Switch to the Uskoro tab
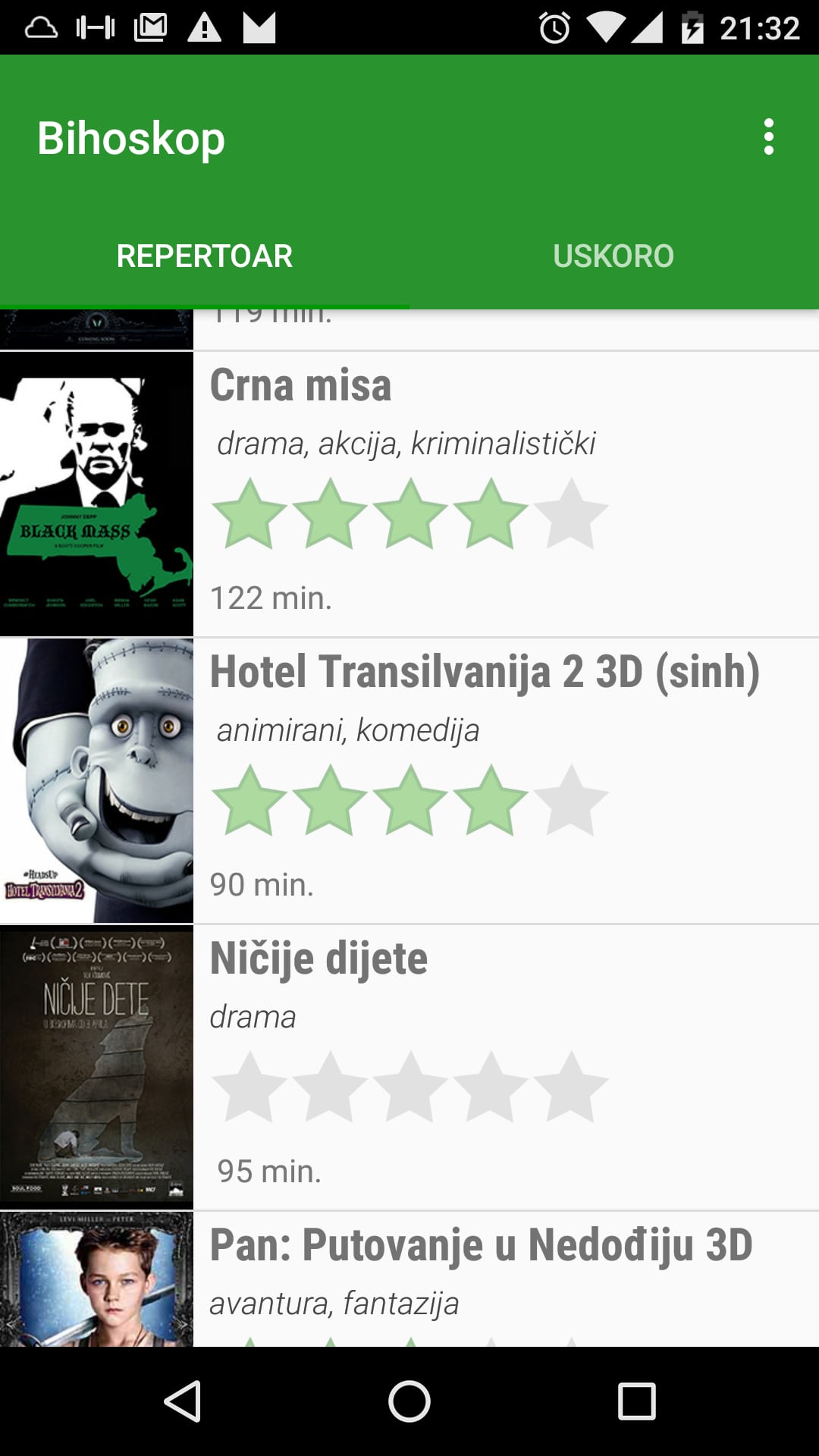This screenshot has width=819, height=1456. 613,256
